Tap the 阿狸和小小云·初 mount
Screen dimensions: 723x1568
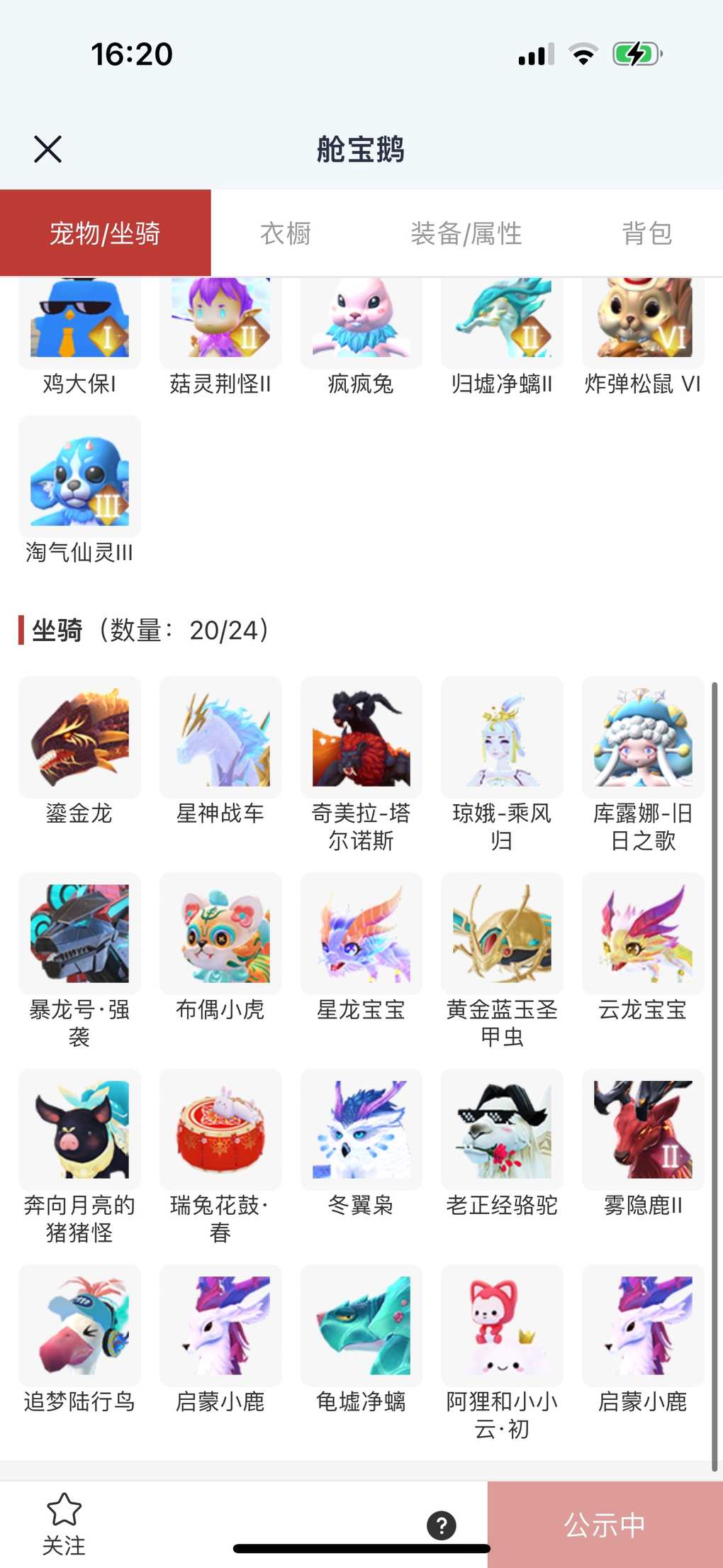[502, 1325]
